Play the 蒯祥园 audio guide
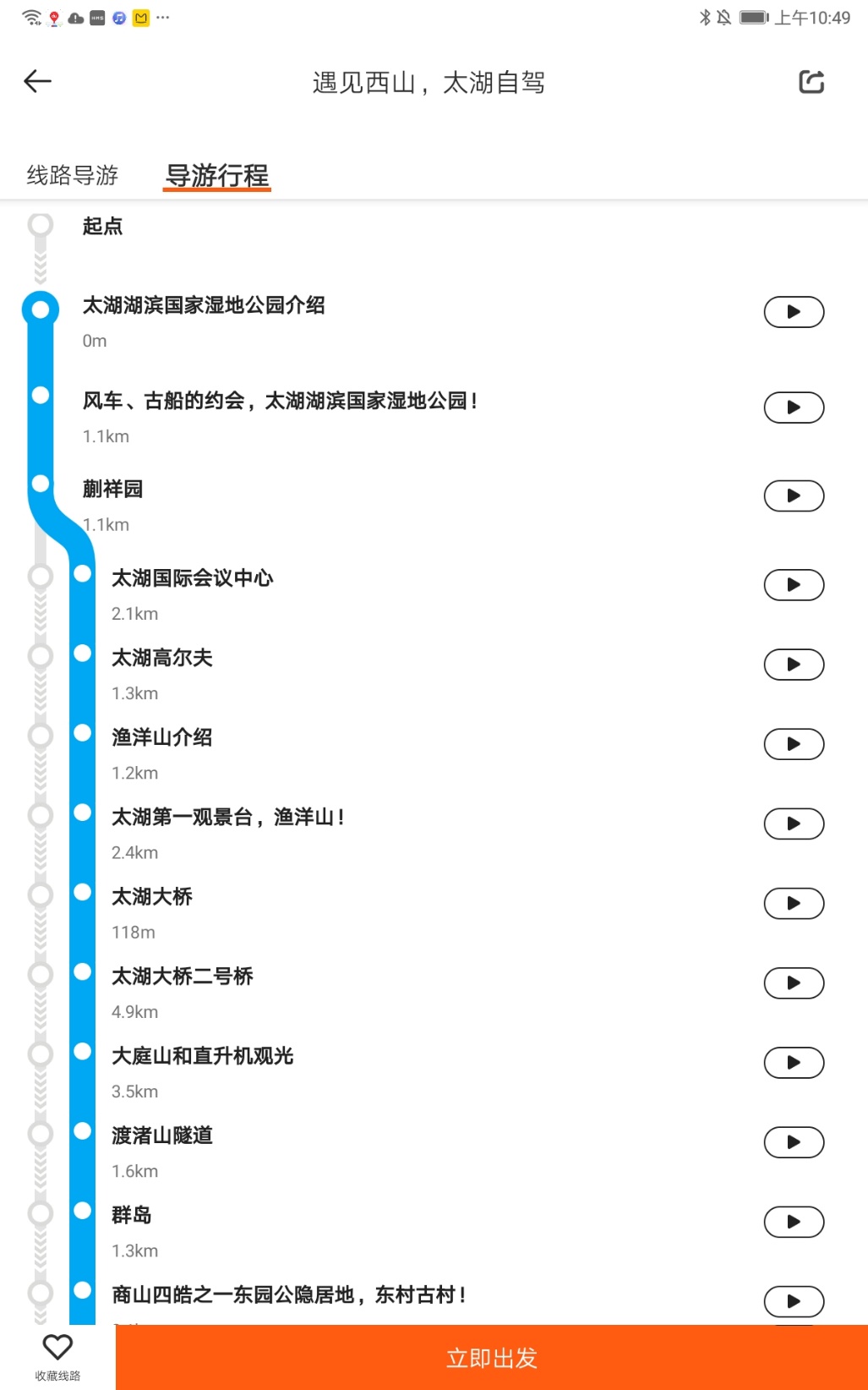868x1390 pixels. pyautogui.click(x=793, y=495)
